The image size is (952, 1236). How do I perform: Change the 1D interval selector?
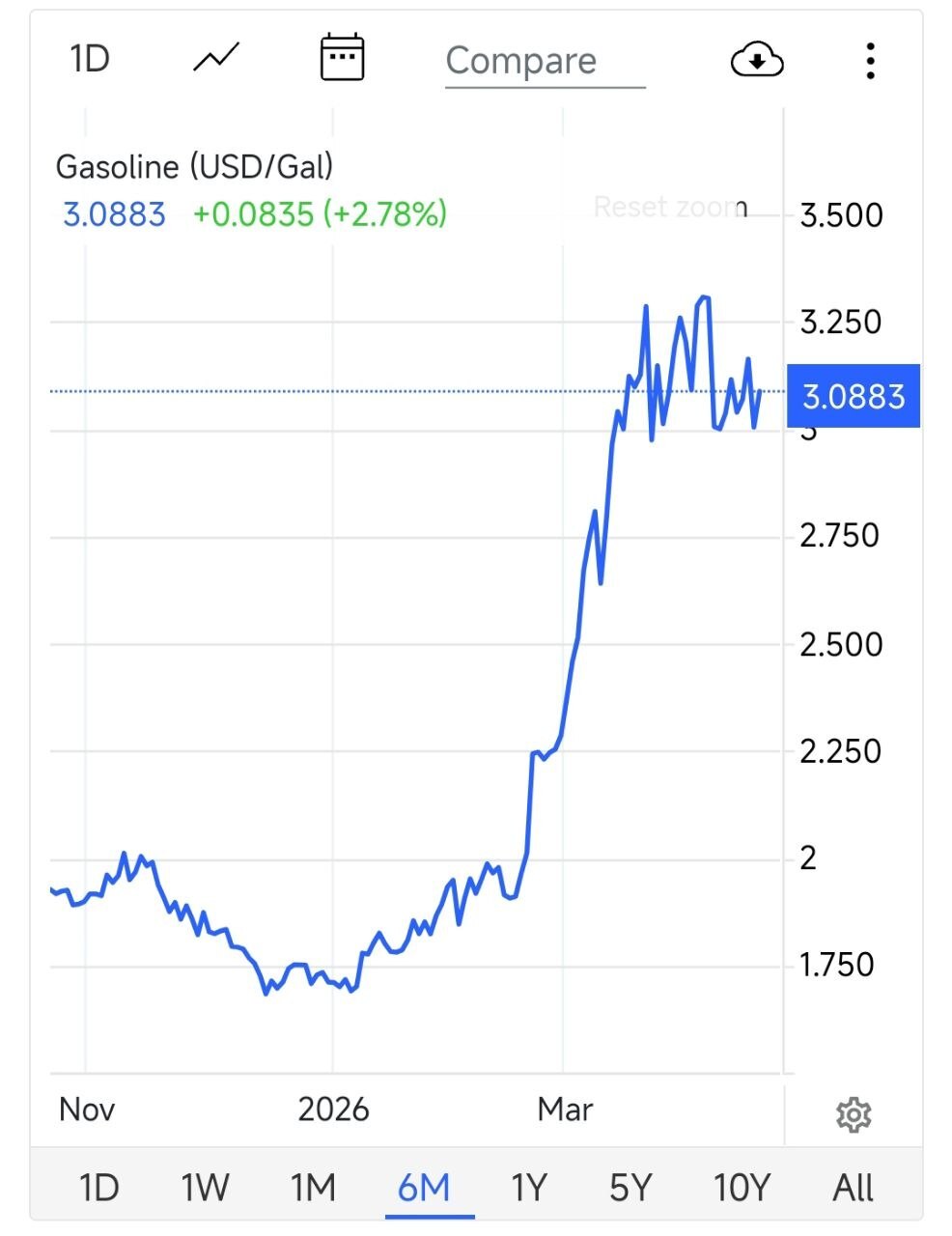click(90, 59)
